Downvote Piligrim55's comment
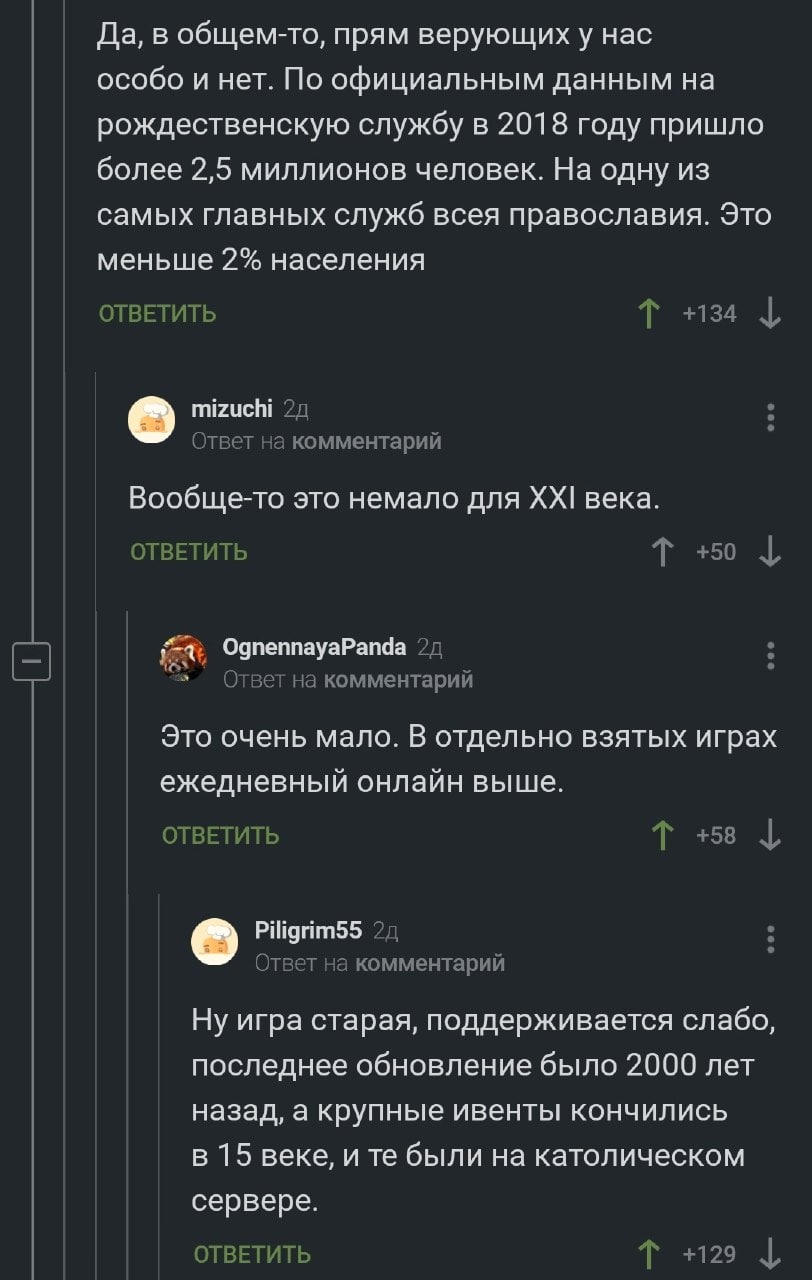 point(768,1254)
